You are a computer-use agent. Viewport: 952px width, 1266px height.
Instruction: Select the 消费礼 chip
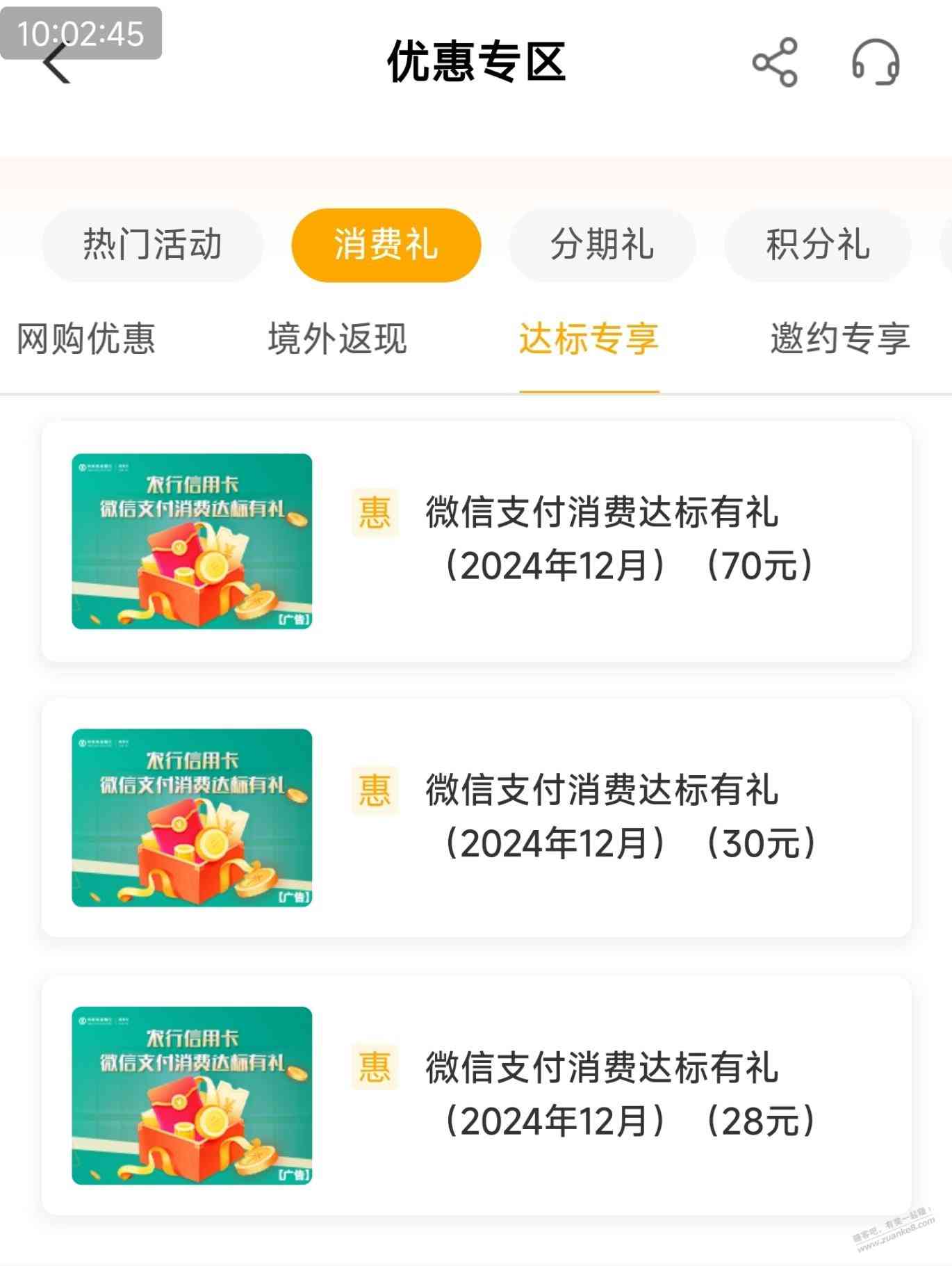pyautogui.click(x=386, y=245)
